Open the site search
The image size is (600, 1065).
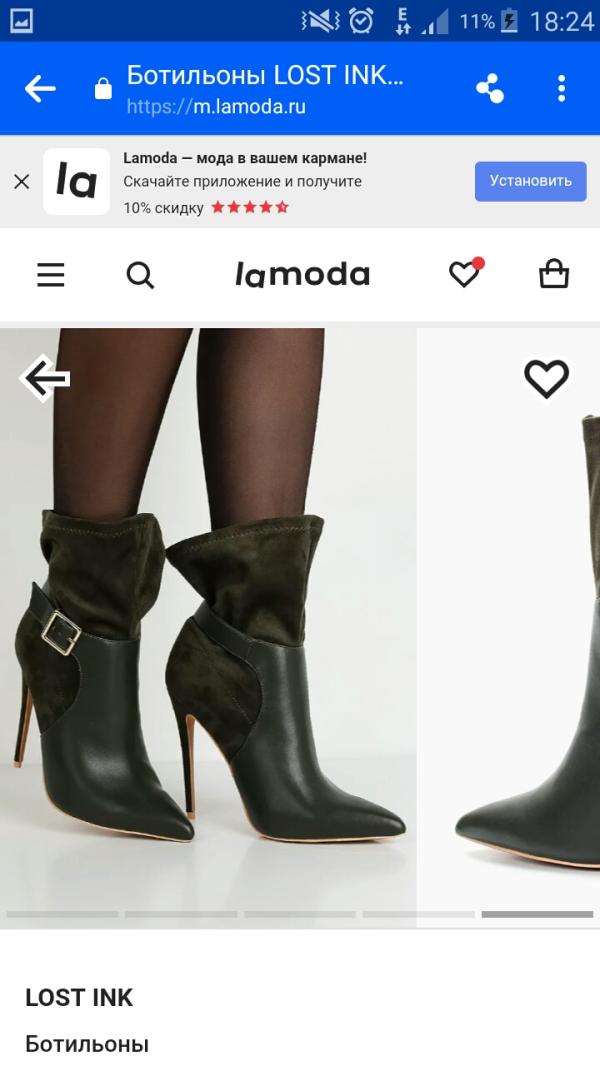[x=141, y=275]
